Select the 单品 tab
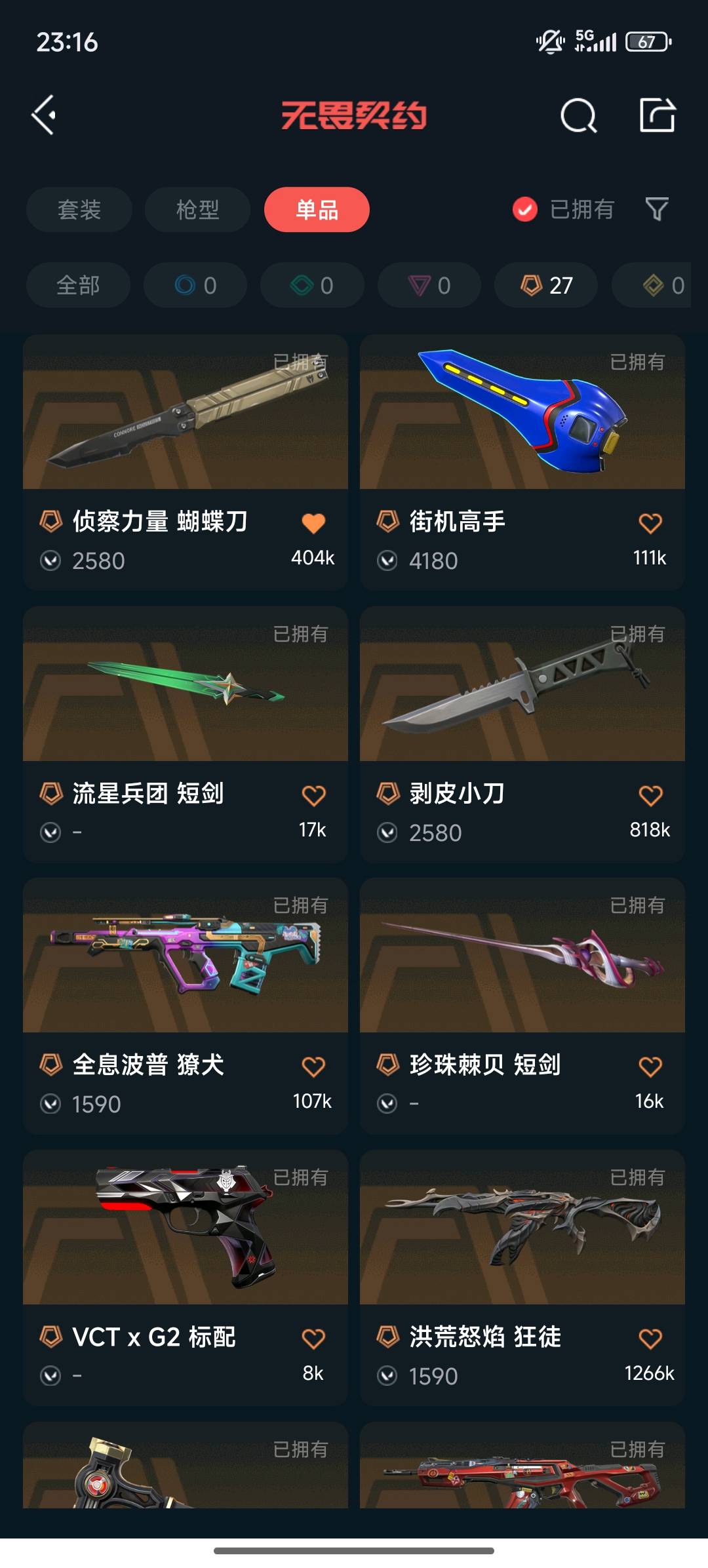 pyautogui.click(x=317, y=210)
